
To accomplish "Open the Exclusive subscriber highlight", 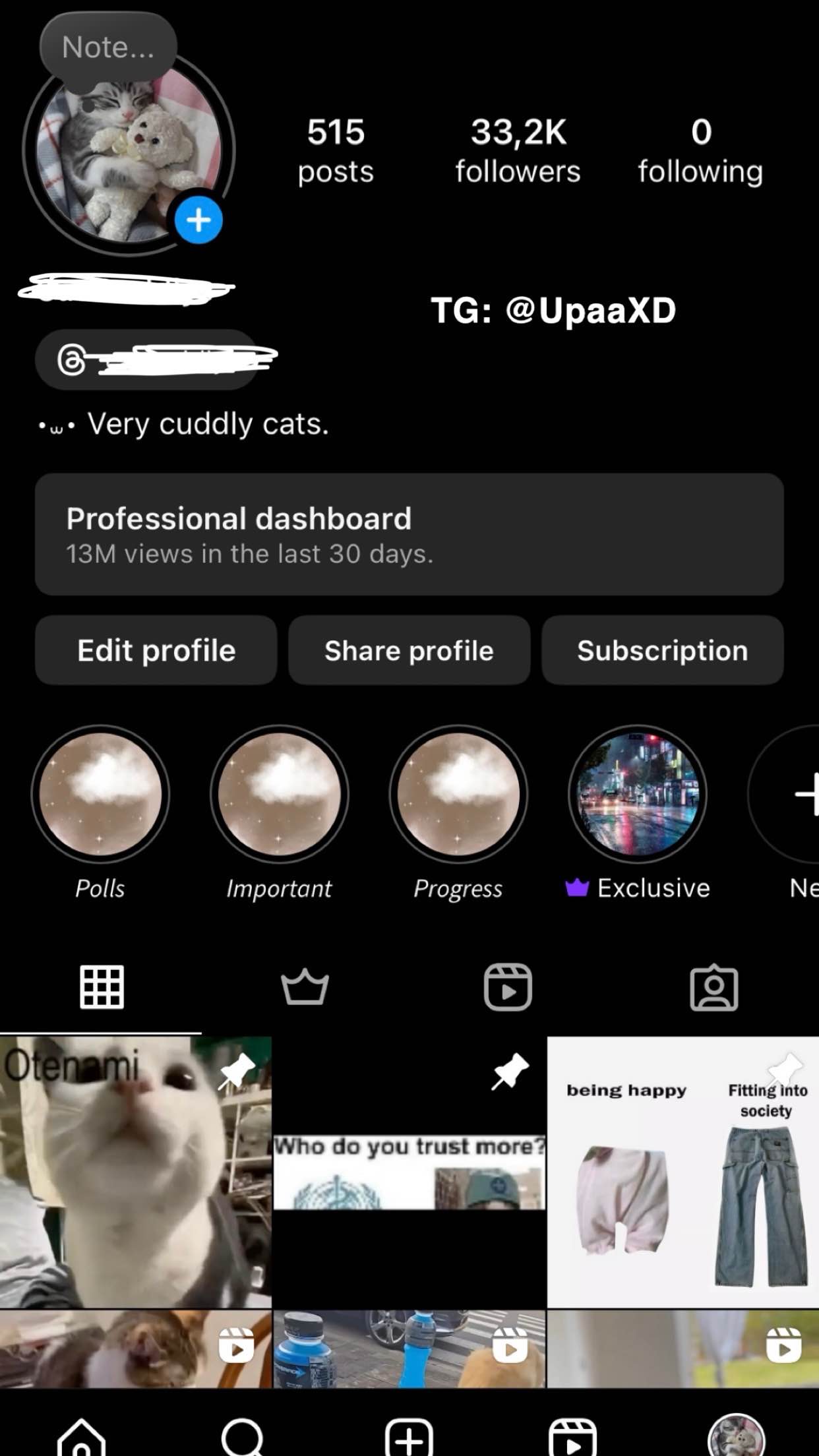I will pos(638,794).
